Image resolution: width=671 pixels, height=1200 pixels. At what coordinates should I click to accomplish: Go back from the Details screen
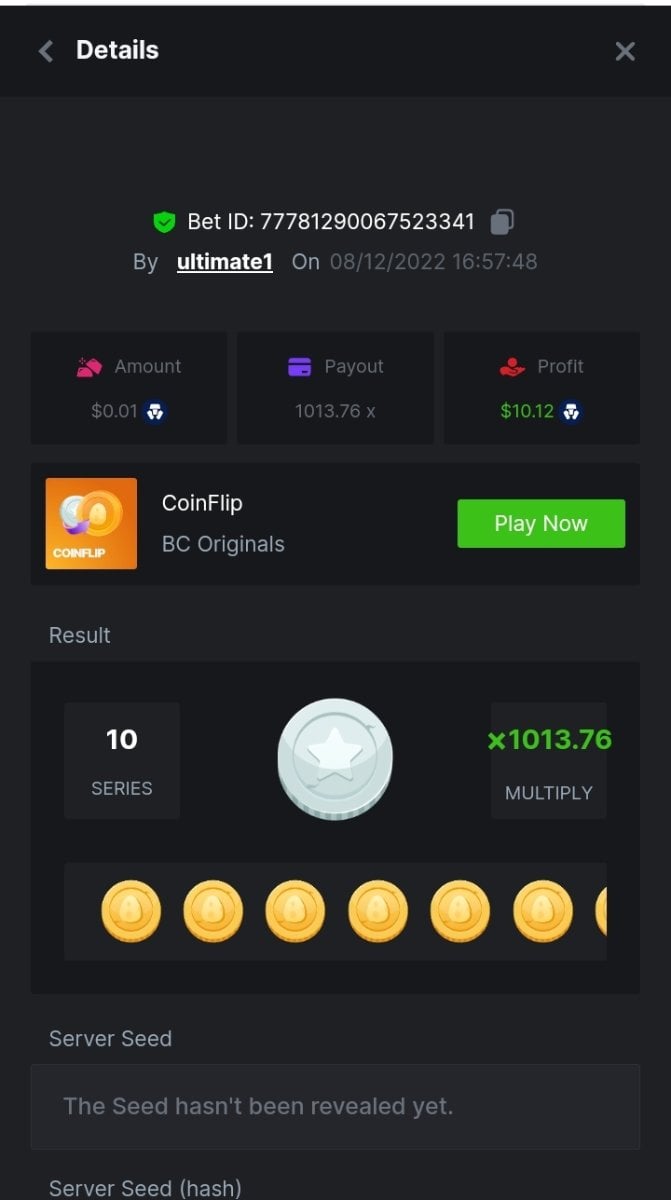(x=45, y=51)
